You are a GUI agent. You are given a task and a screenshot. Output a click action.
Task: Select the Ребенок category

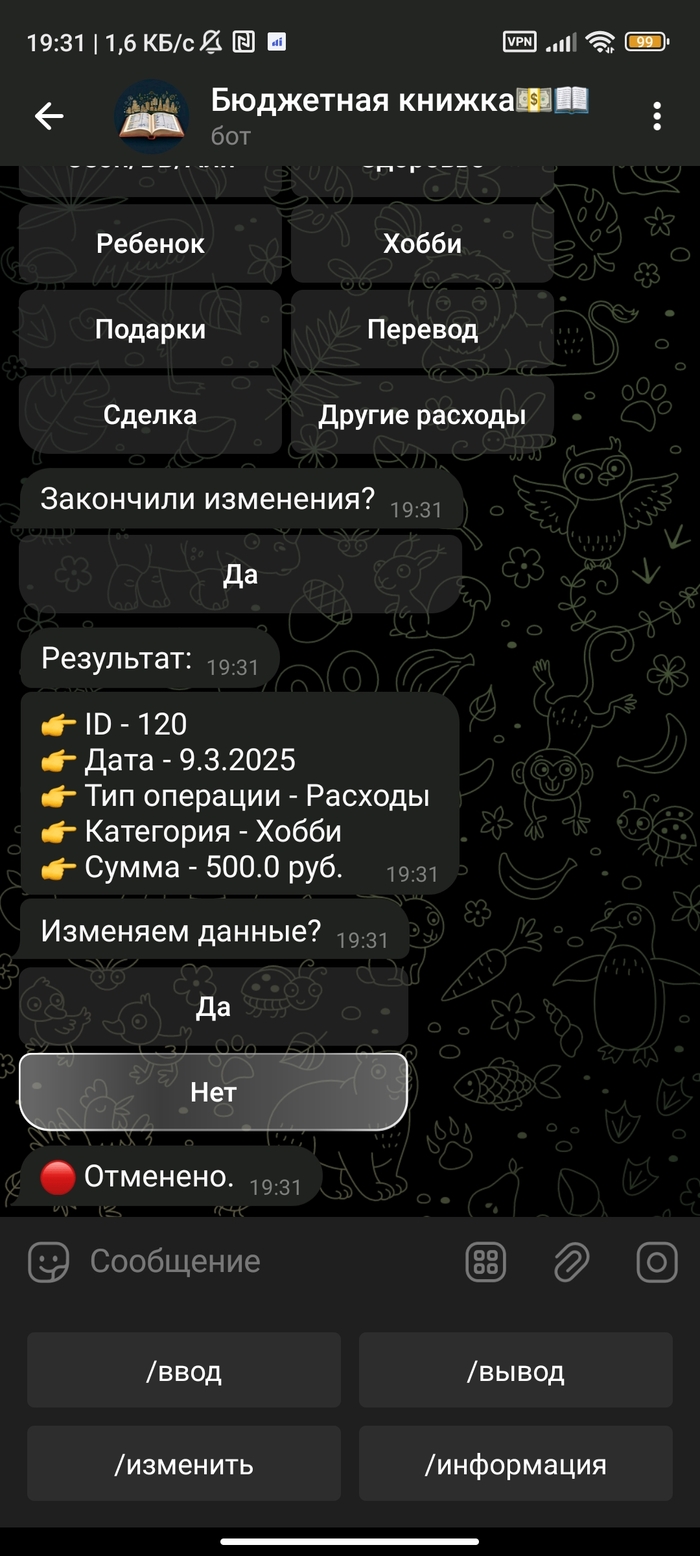pos(150,244)
